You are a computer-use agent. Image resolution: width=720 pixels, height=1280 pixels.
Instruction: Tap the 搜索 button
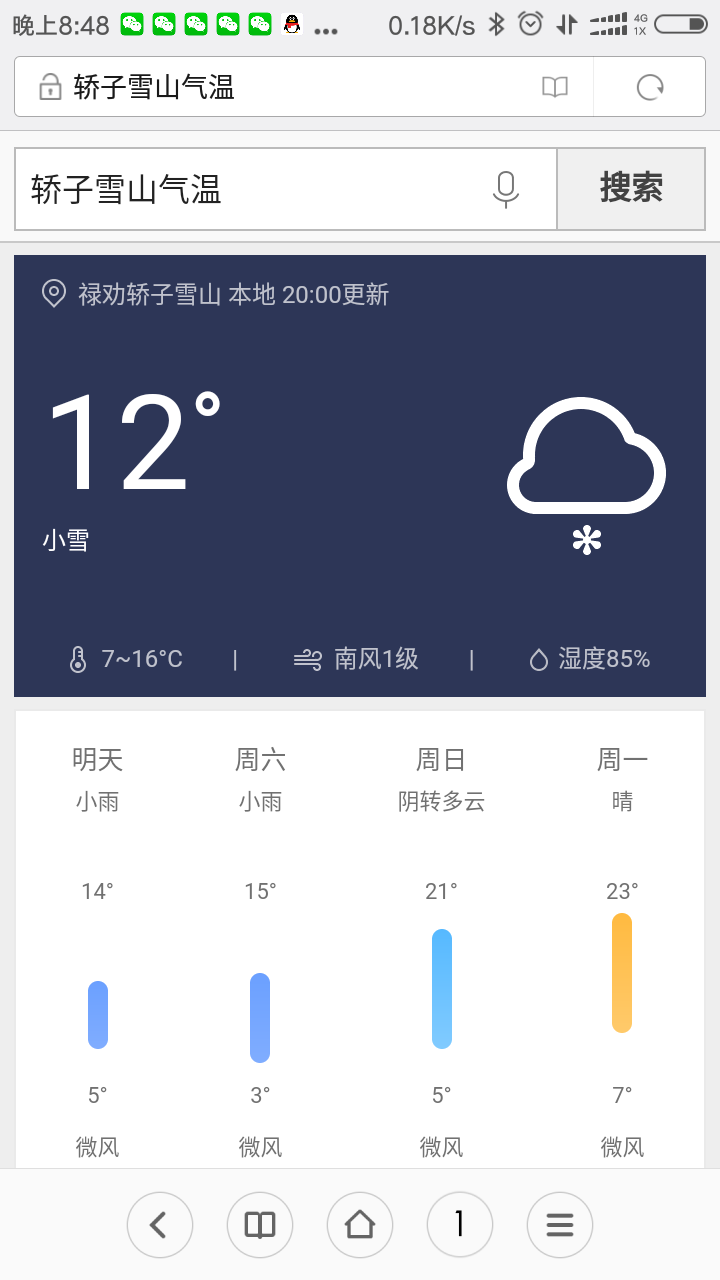tap(631, 189)
